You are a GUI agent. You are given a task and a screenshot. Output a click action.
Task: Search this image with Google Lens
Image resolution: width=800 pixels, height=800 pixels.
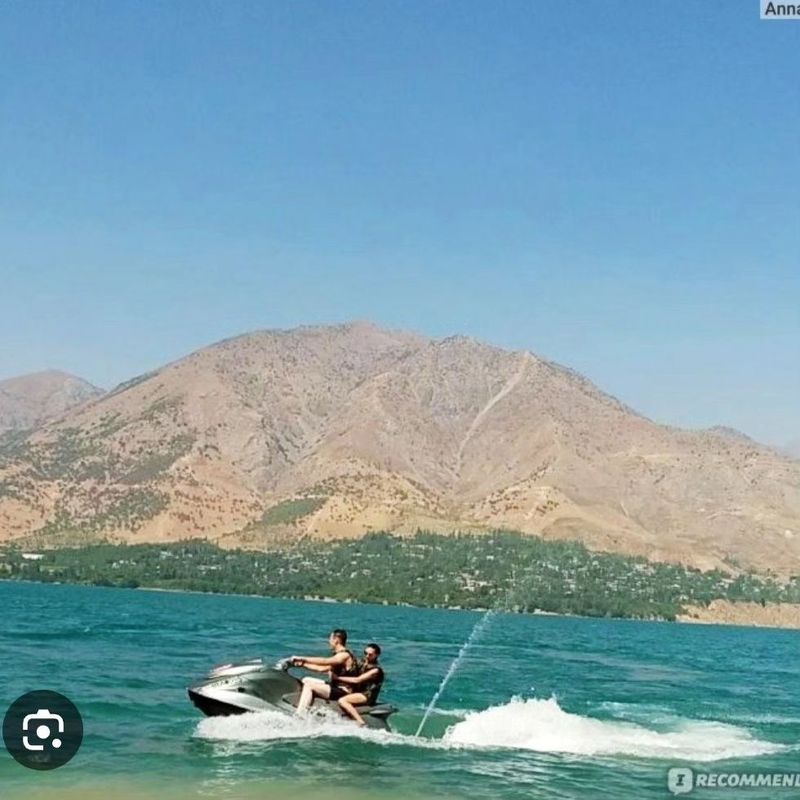(x=42, y=730)
